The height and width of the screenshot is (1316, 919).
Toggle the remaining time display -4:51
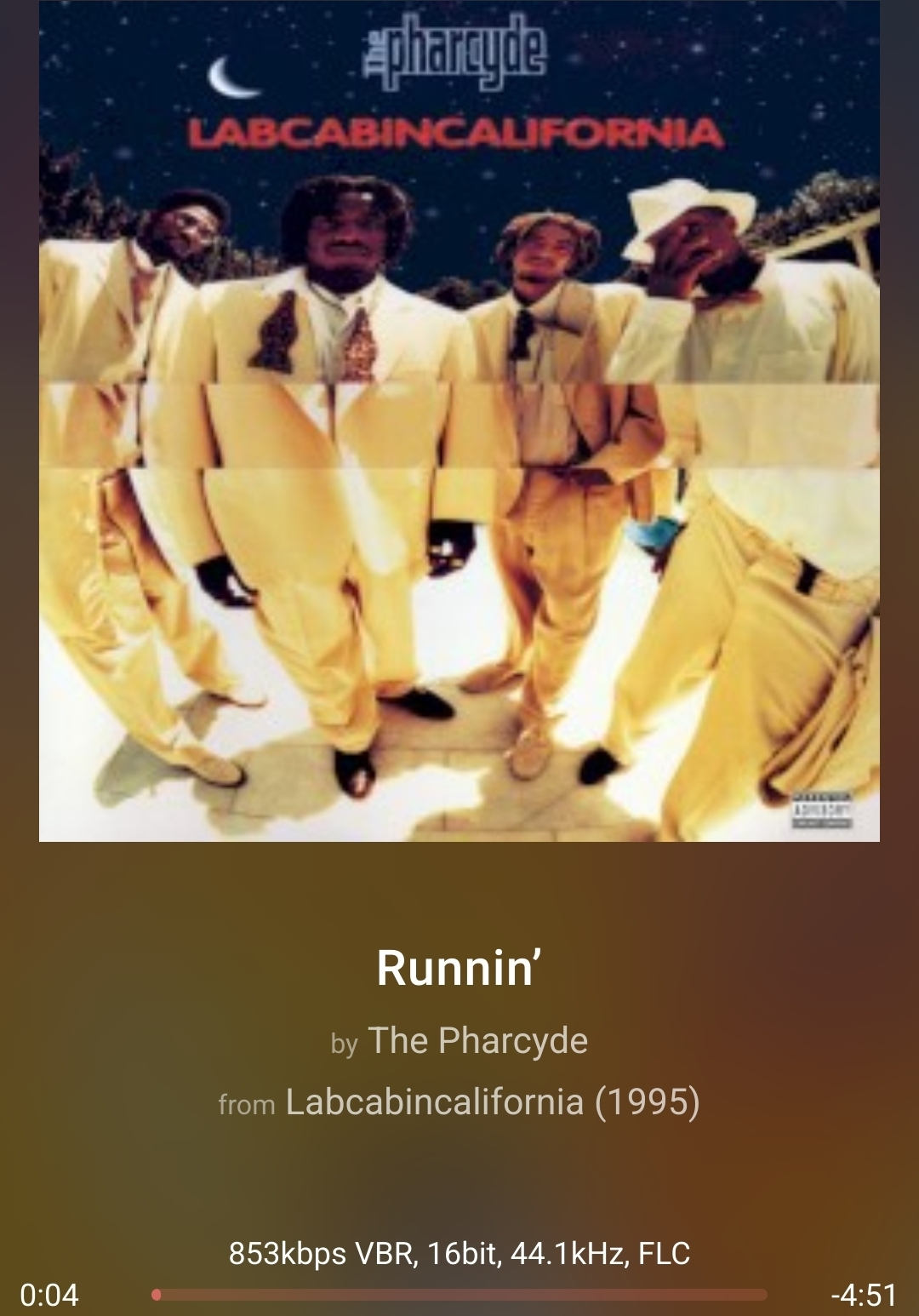coord(864,1295)
